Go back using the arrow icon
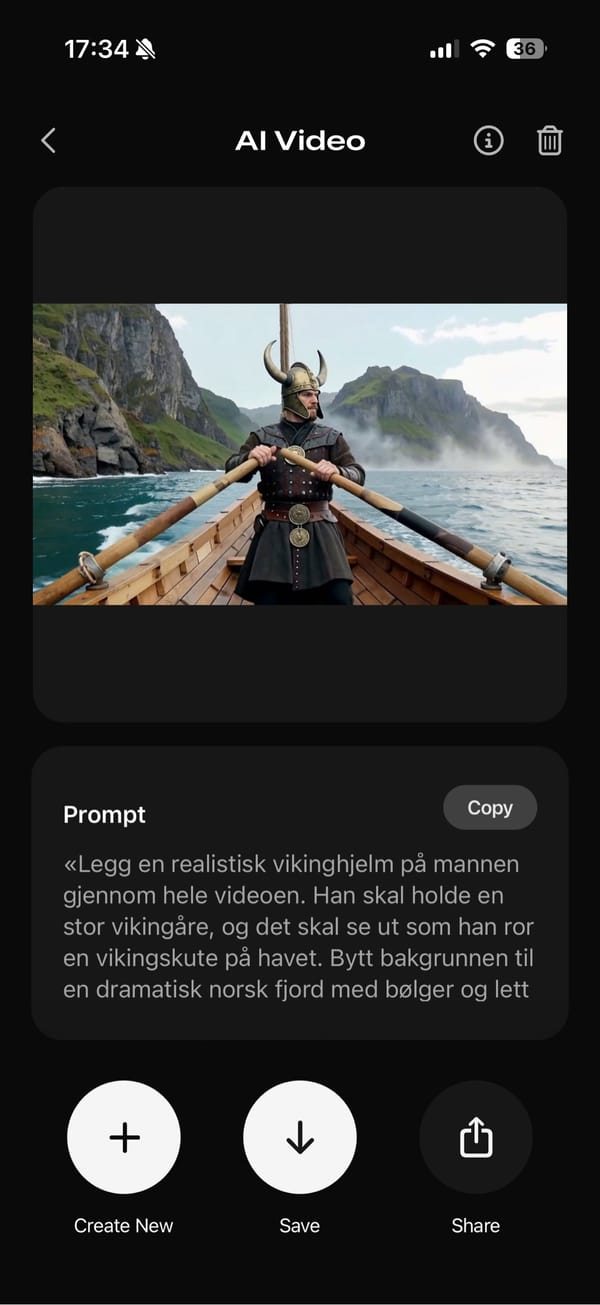The height and width of the screenshot is (1305, 600). tap(48, 141)
